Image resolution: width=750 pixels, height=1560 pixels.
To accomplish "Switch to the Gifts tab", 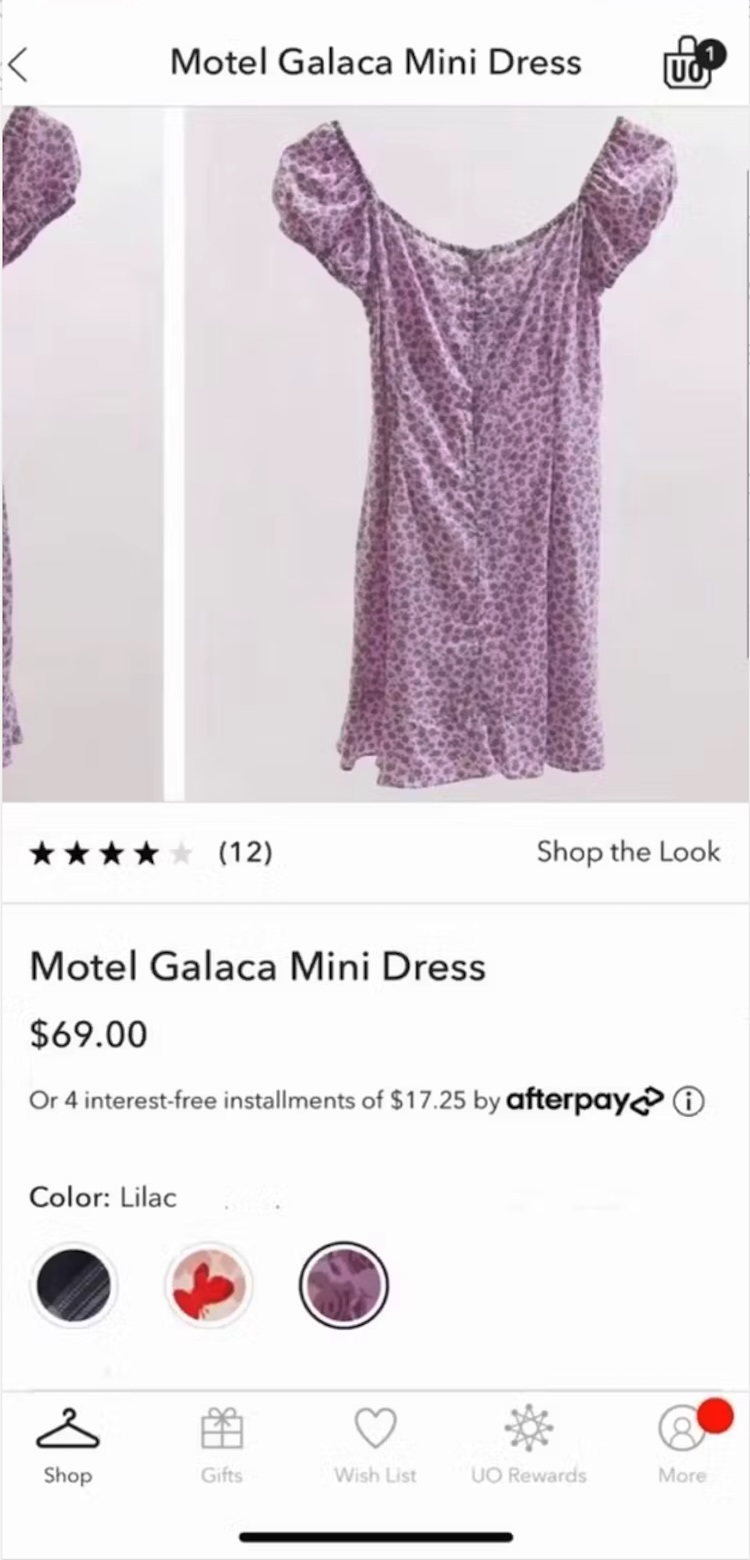I will pyautogui.click(x=221, y=1444).
